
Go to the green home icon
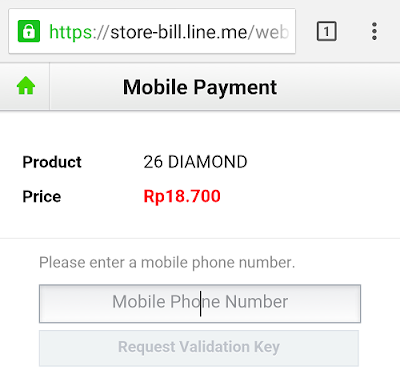coord(26,86)
